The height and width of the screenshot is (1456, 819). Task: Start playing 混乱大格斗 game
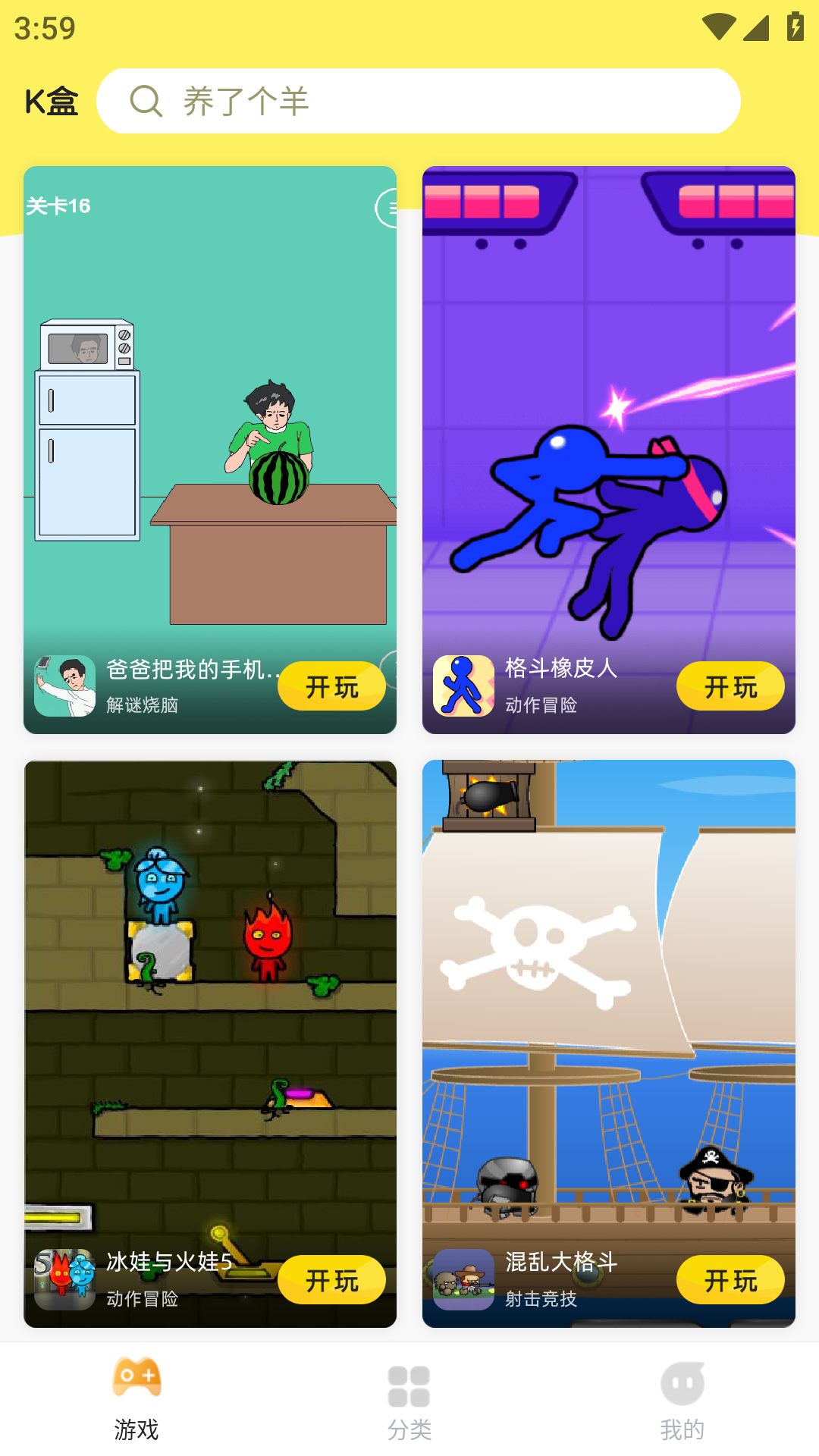[730, 1280]
